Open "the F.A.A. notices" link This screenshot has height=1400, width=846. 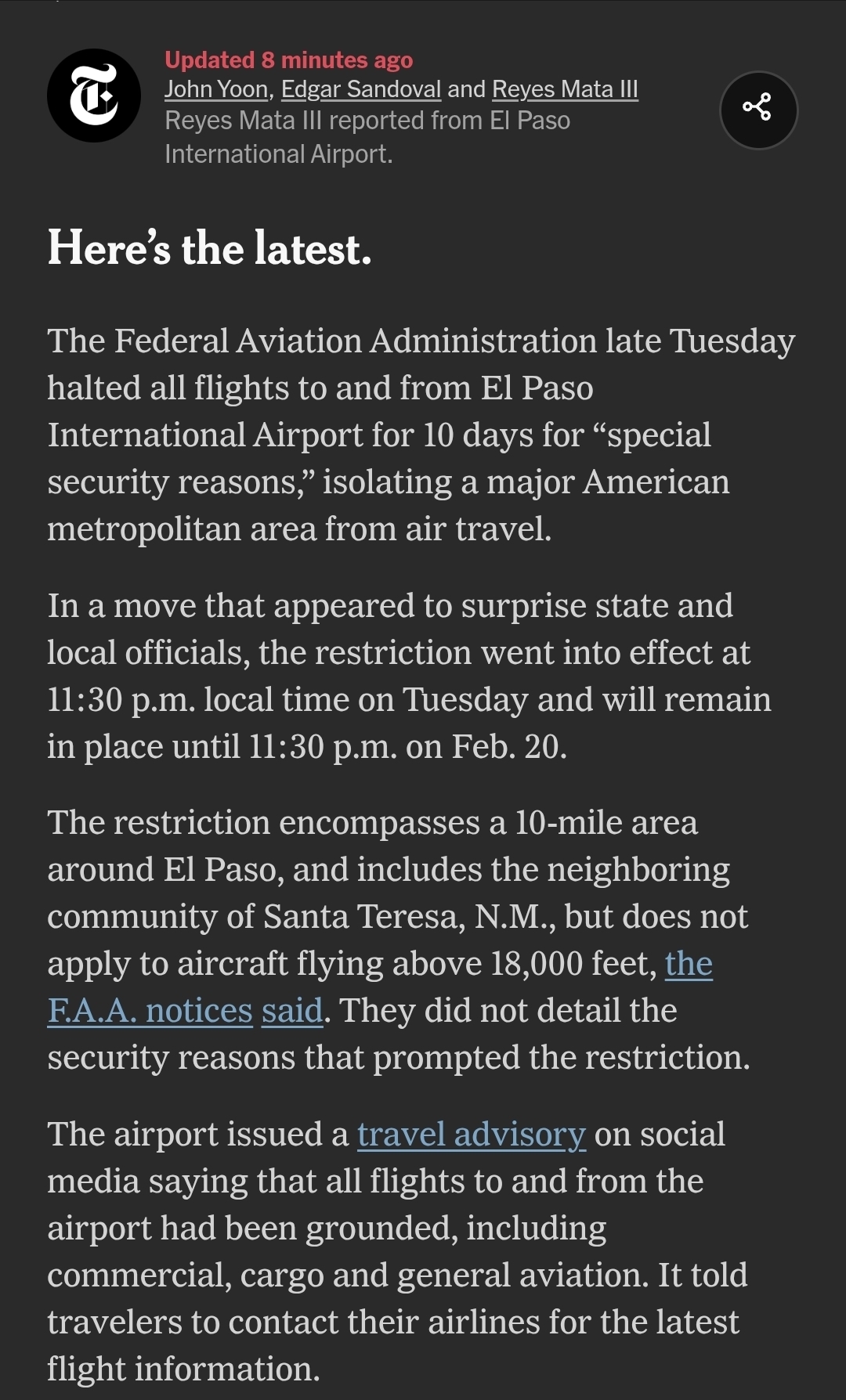point(150,1011)
